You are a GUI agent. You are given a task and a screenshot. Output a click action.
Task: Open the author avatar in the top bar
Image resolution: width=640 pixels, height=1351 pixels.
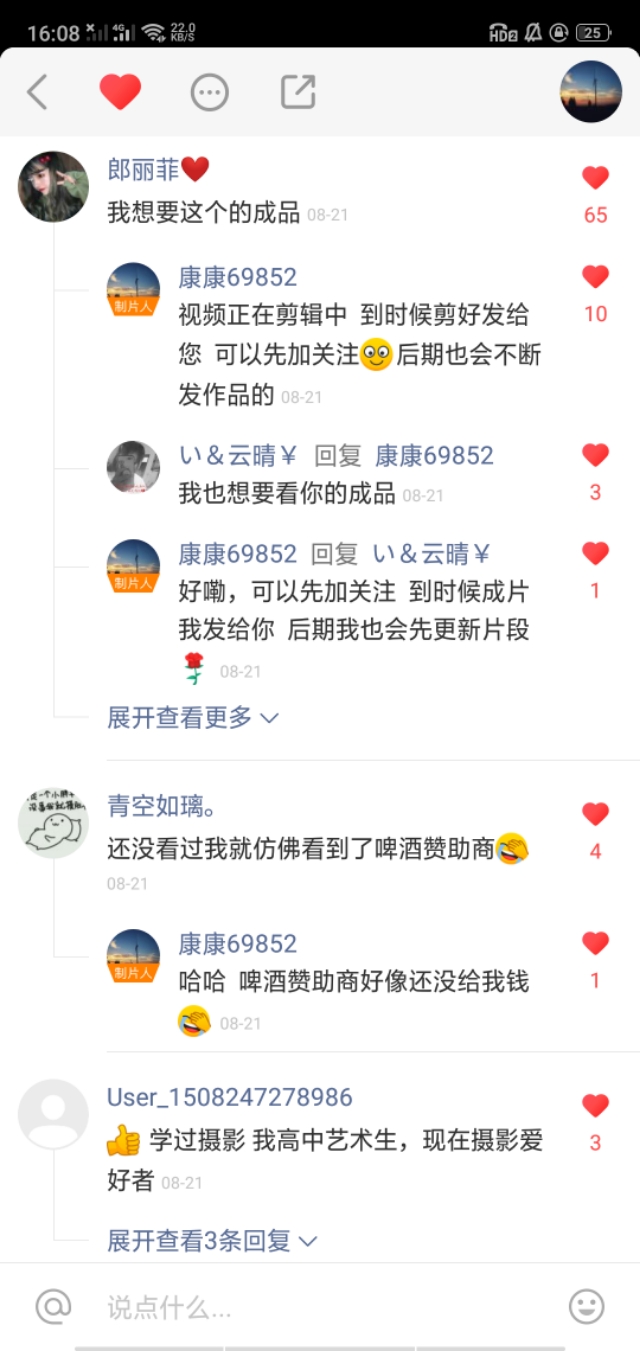[x=590, y=92]
